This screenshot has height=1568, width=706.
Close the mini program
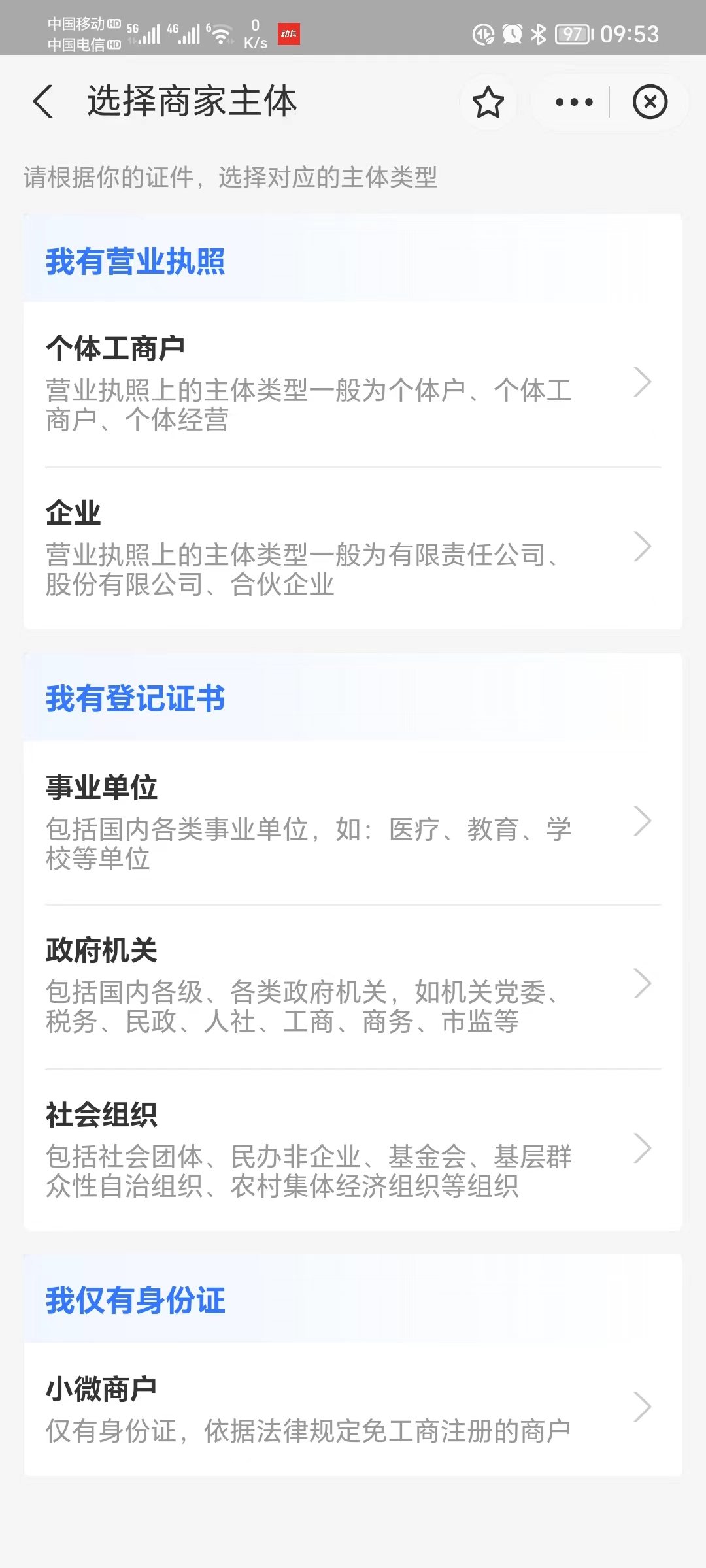point(650,102)
